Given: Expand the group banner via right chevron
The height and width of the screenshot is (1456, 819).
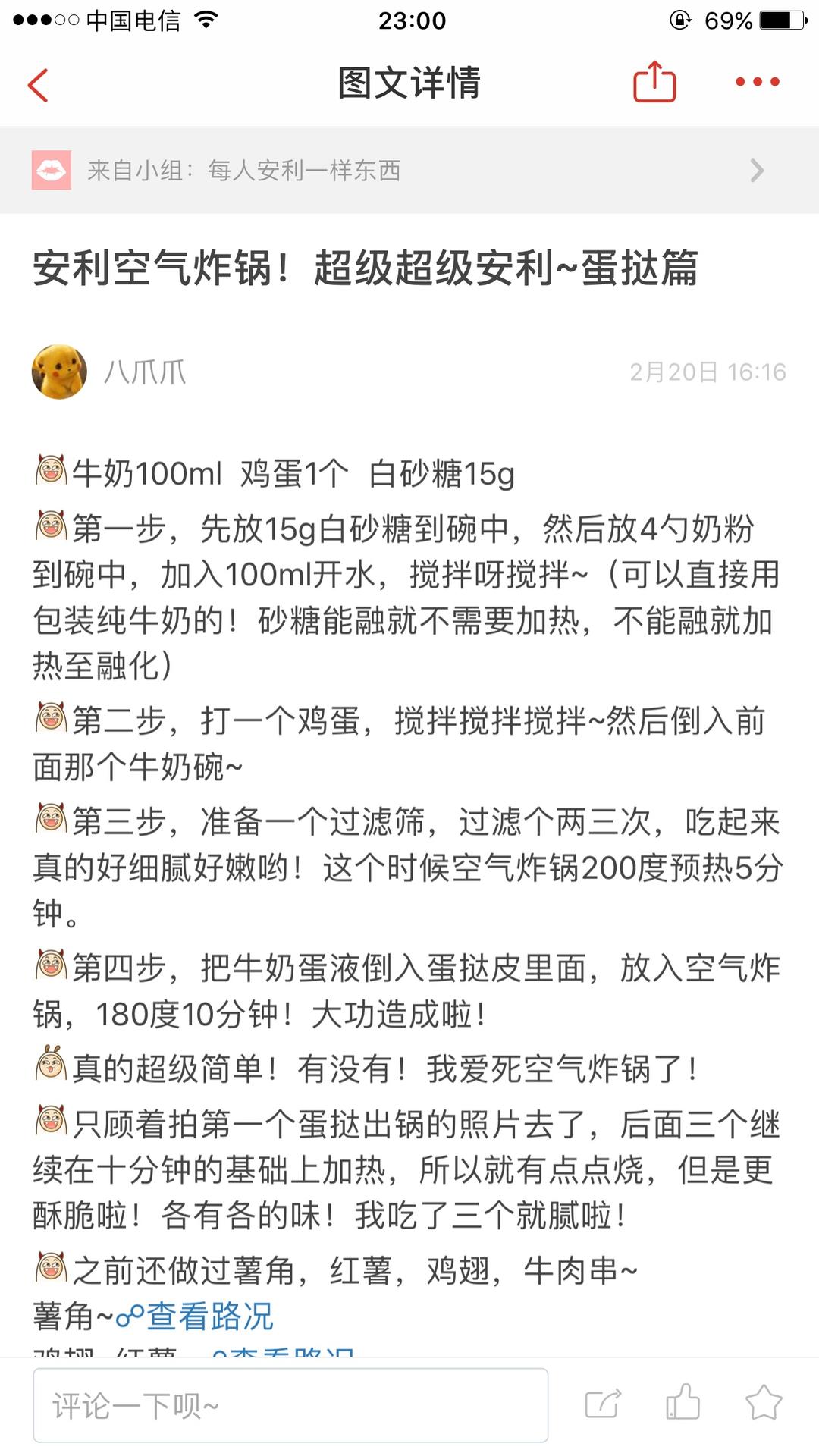Looking at the screenshot, I should click(756, 171).
